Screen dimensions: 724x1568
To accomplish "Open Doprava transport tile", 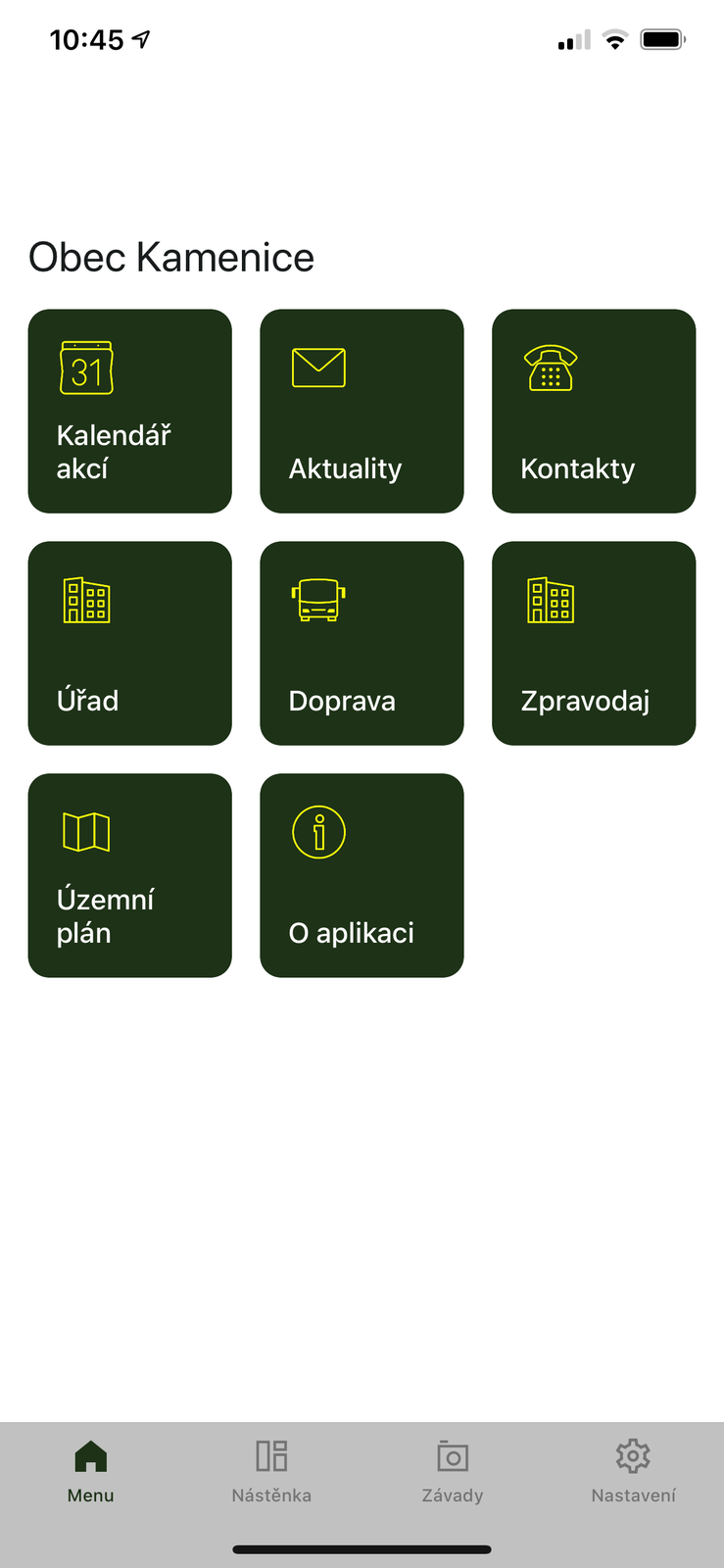I will (x=362, y=643).
